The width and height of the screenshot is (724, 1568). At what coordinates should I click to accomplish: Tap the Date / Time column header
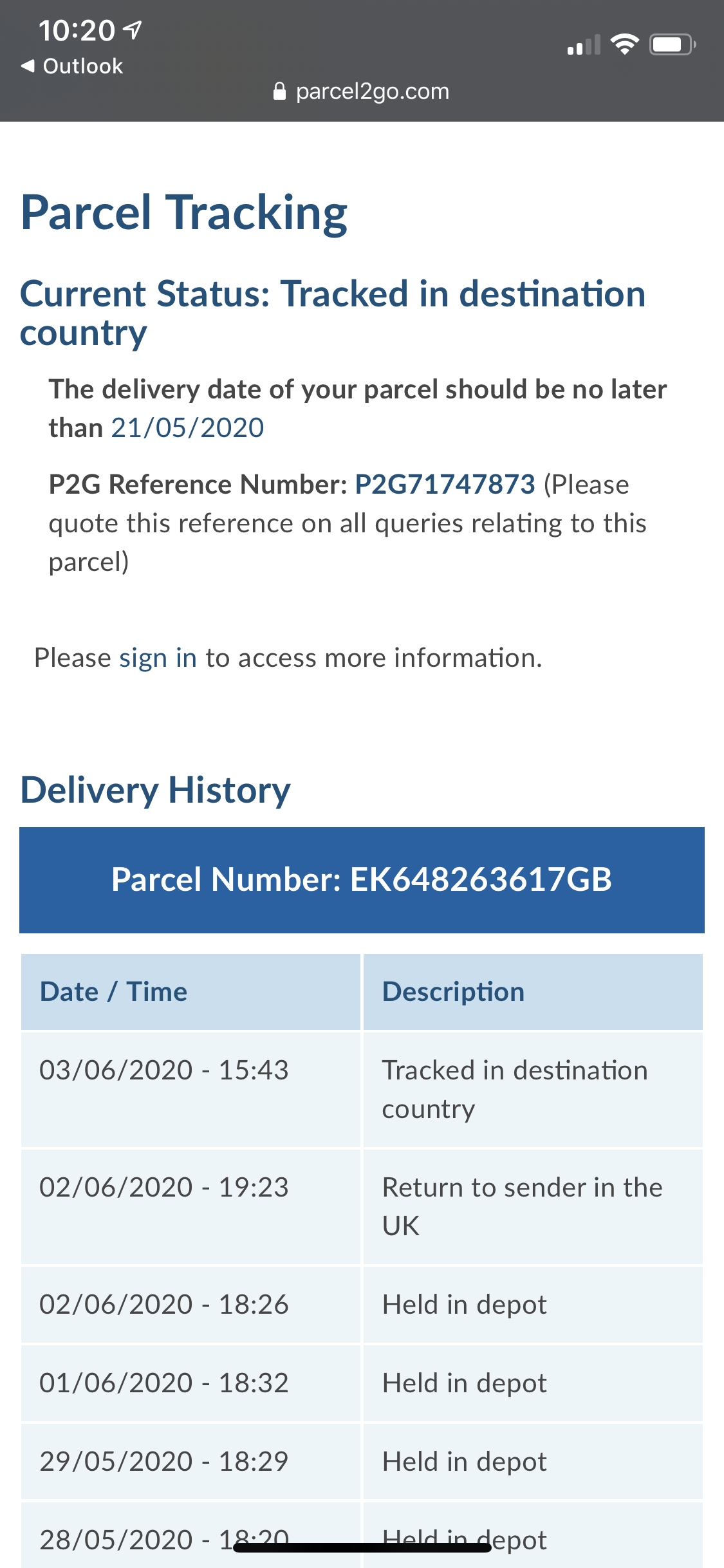click(x=113, y=991)
